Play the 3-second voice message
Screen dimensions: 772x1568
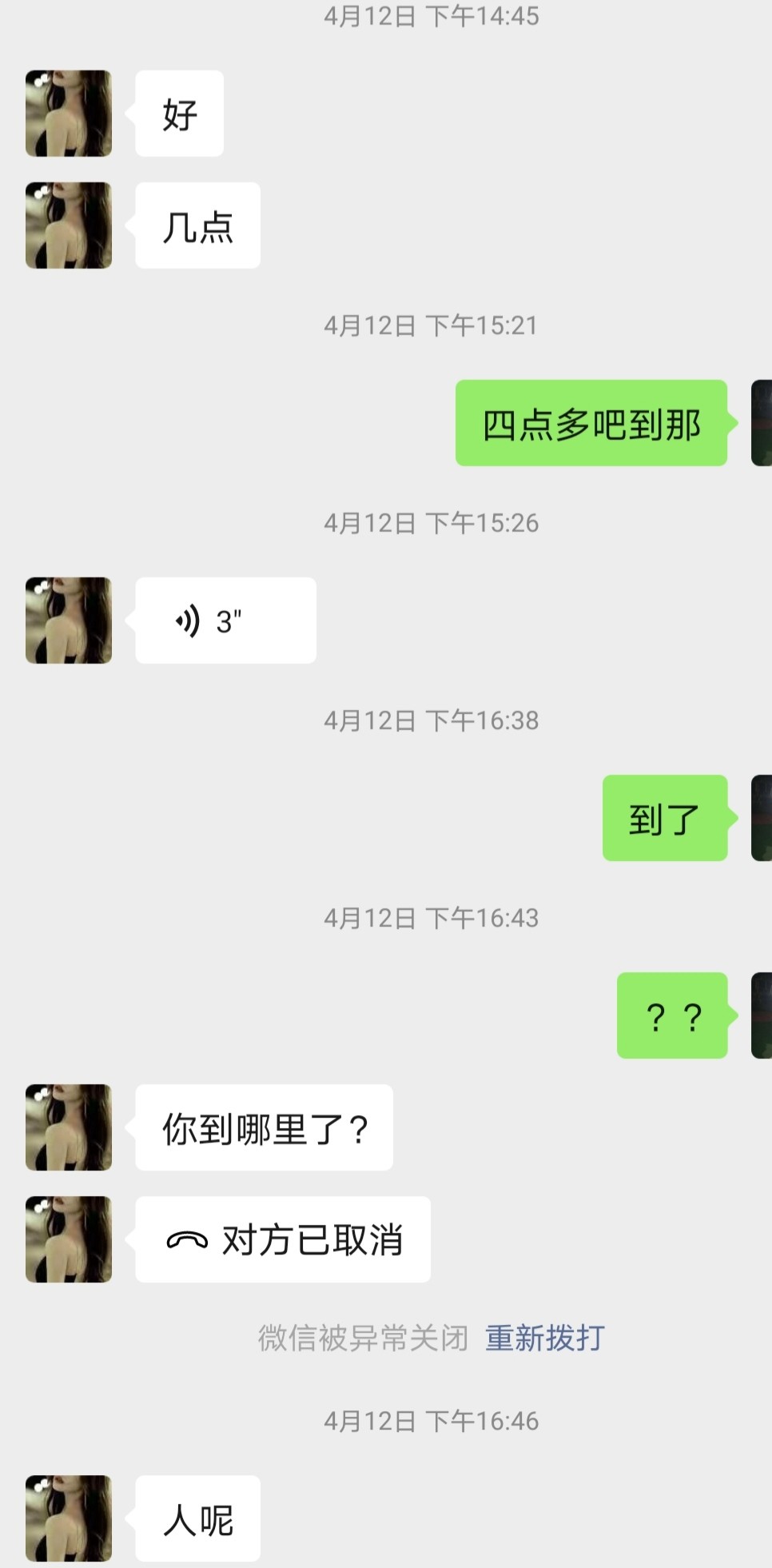click(x=224, y=620)
